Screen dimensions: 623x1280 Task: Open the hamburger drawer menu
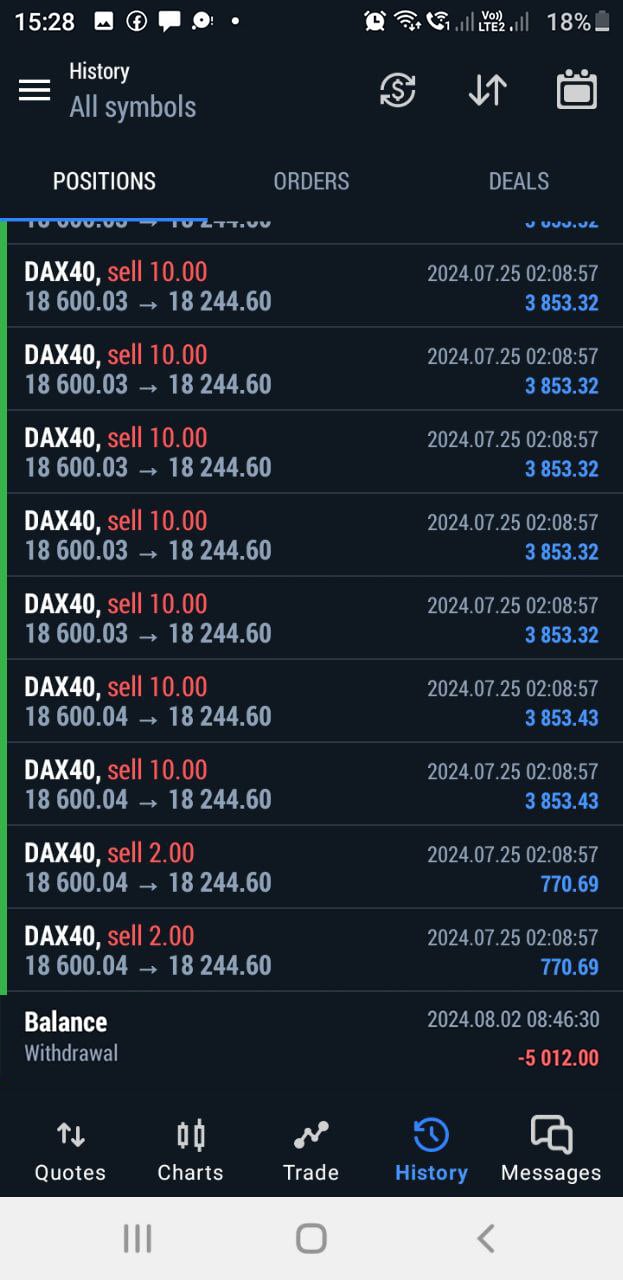(x=34, y=90)
